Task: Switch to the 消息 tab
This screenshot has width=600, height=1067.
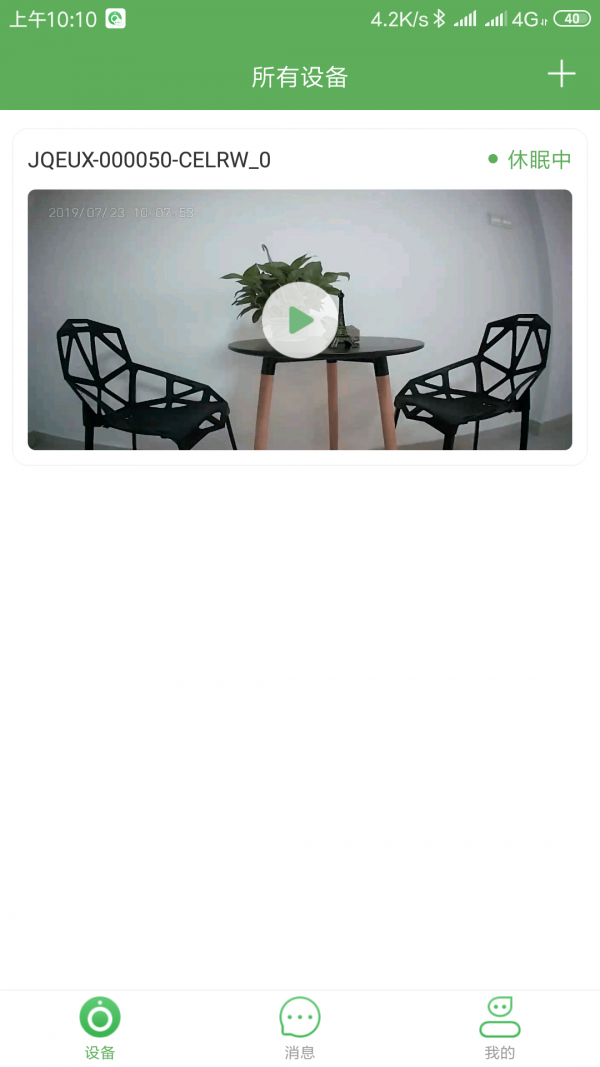Action: [x=300, y=1027]
